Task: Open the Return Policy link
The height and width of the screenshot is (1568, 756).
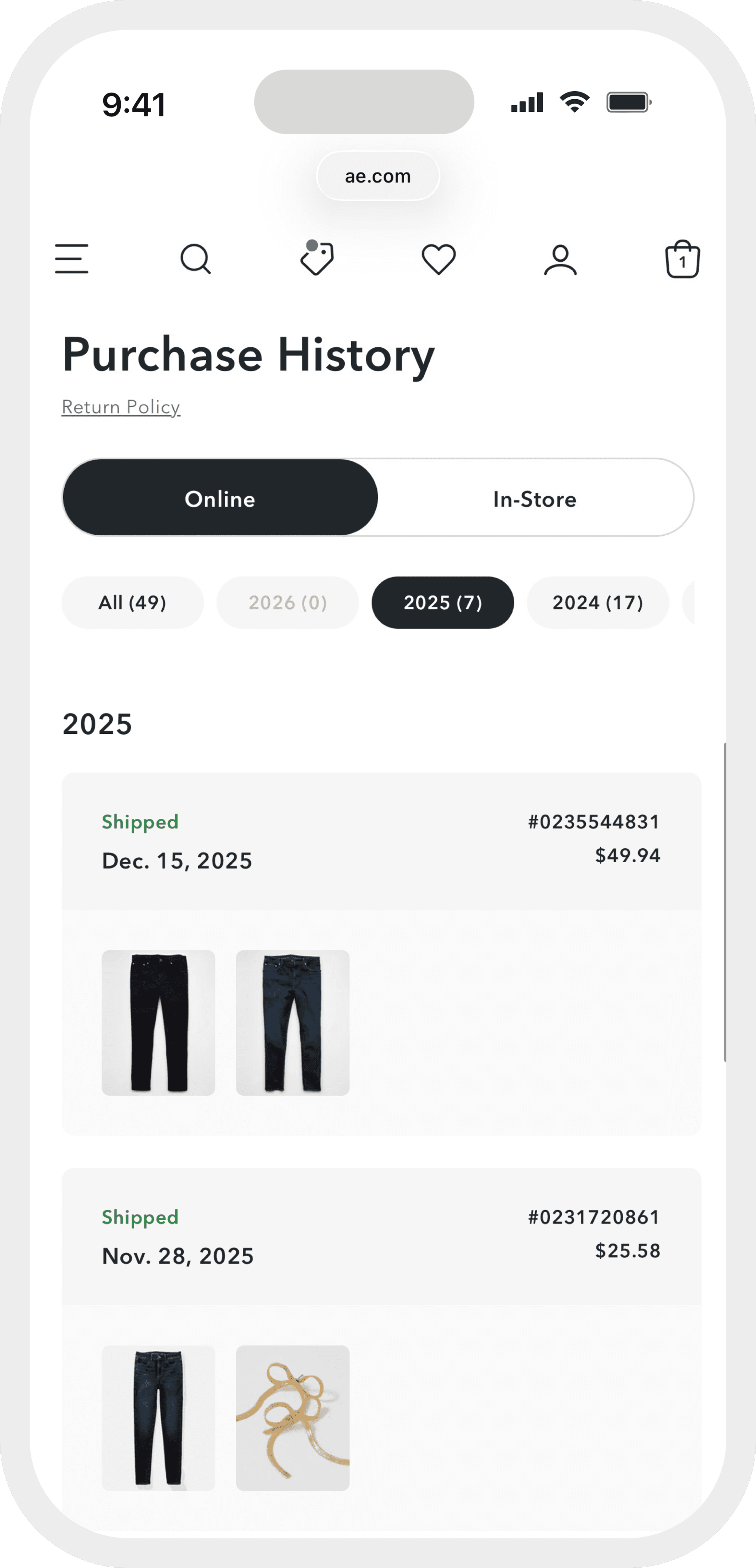Action: pyautogui.click(x=121, y=406)
